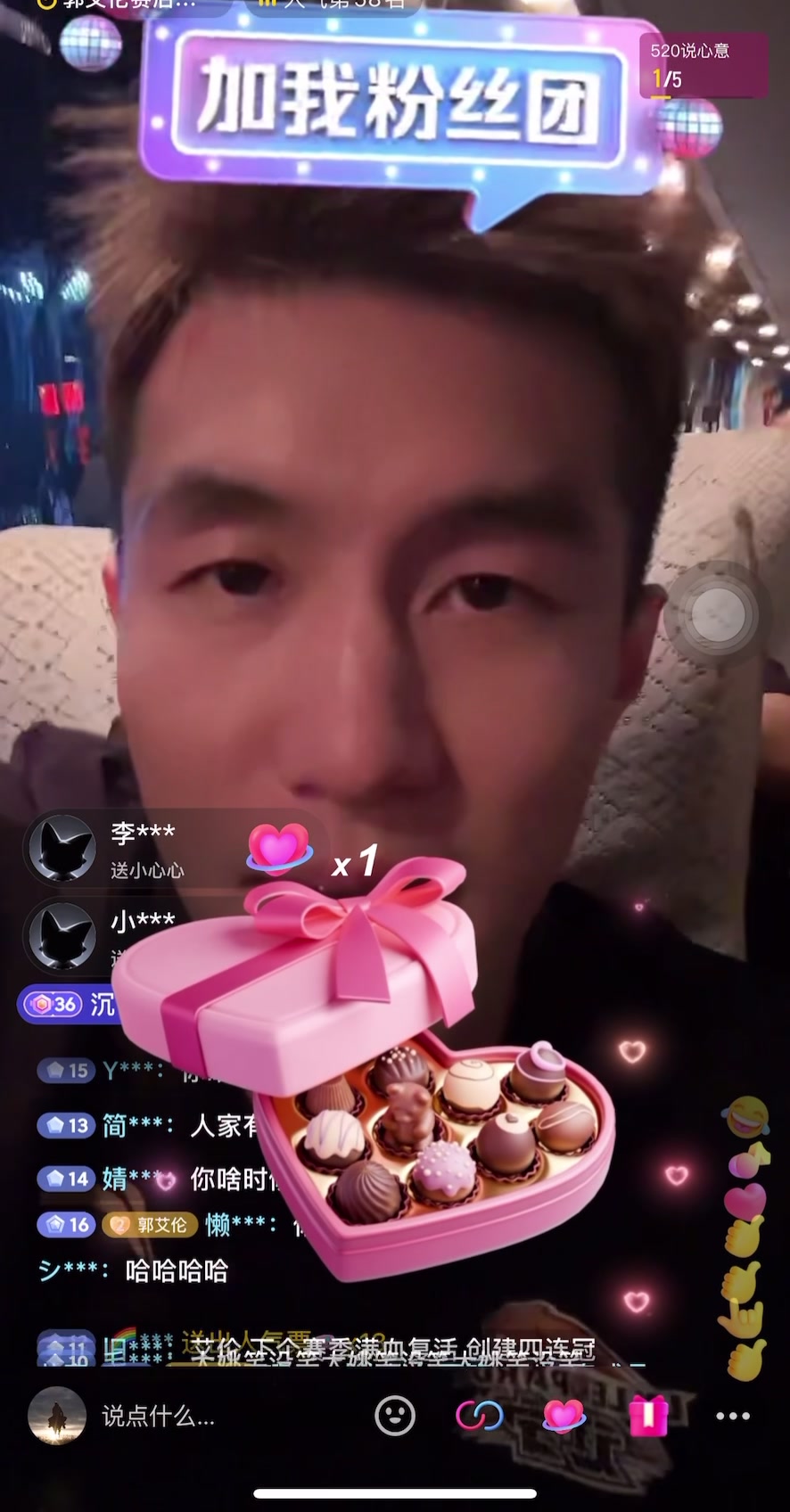Image resolution: width=790 pixels, height=1512 pixels.
Task: Open the gift box panel
Action: (x=649, y=1416)
